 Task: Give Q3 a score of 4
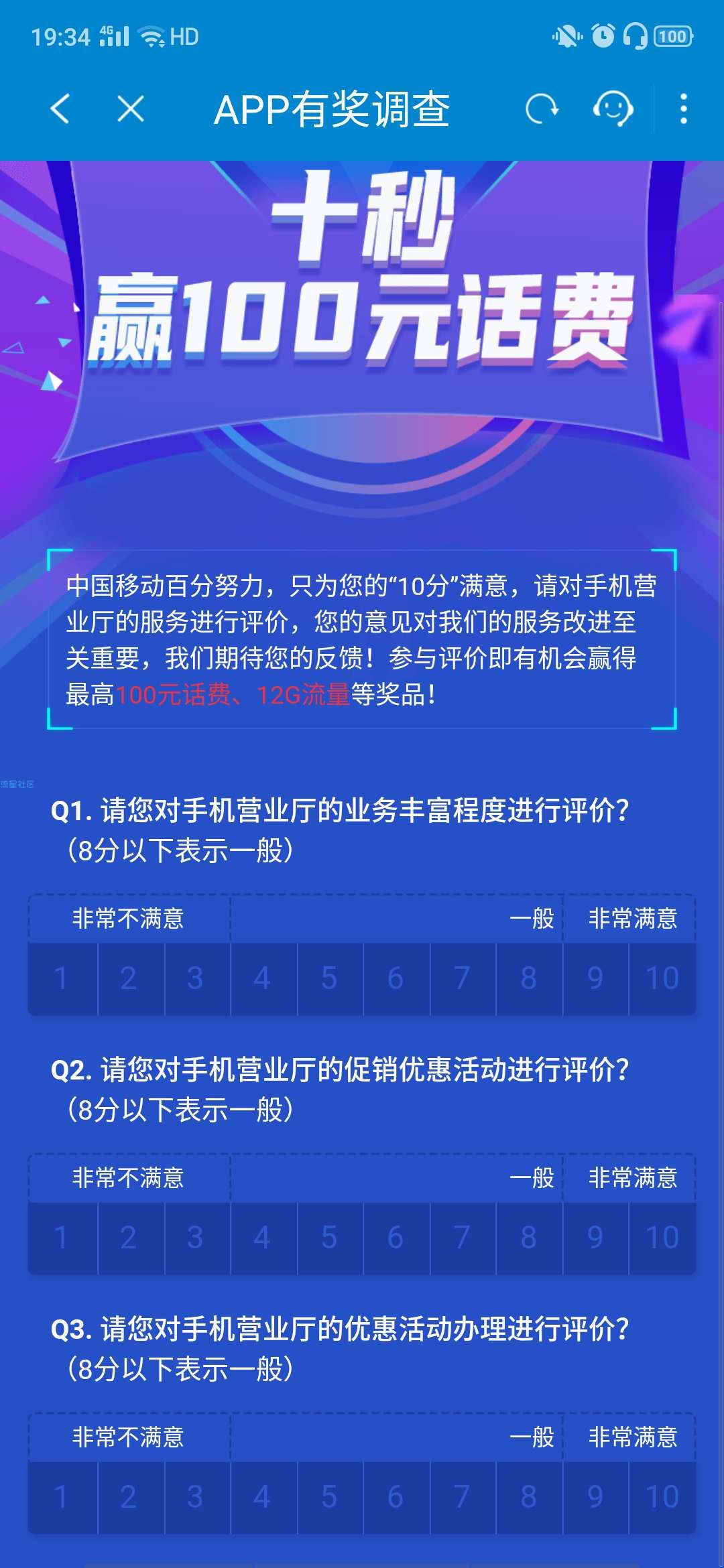pos(262,1497)
